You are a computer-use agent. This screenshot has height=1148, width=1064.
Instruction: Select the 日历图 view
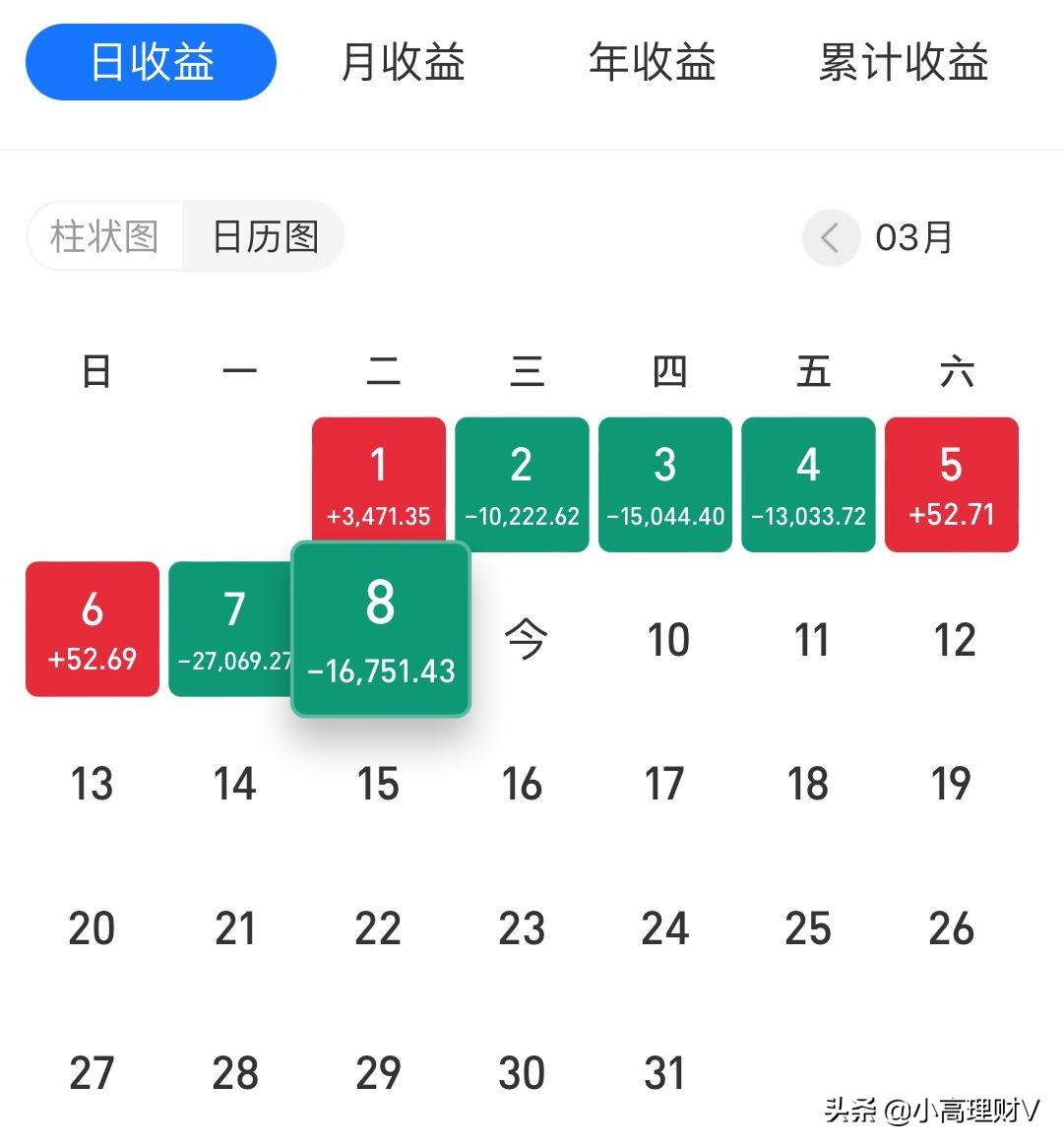(264, 236)
